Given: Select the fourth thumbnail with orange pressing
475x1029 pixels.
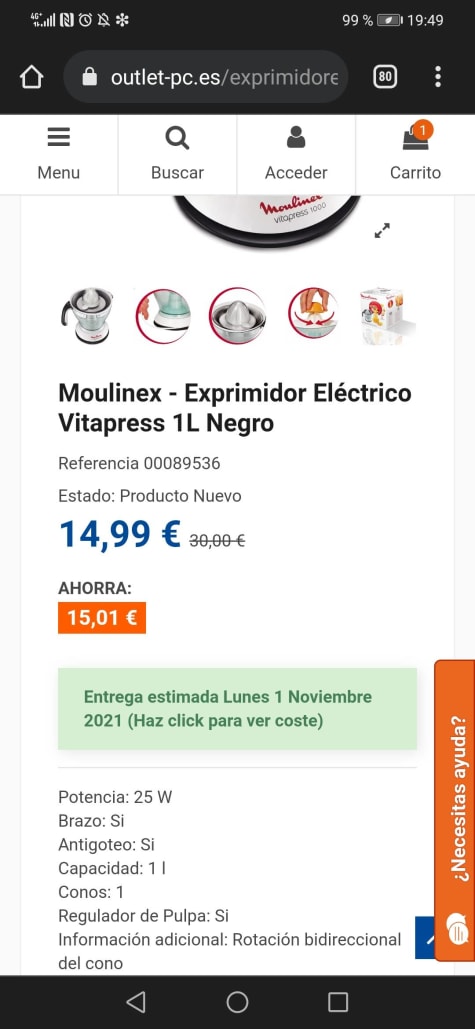Looking at the screenshot, I should point(314,316).
